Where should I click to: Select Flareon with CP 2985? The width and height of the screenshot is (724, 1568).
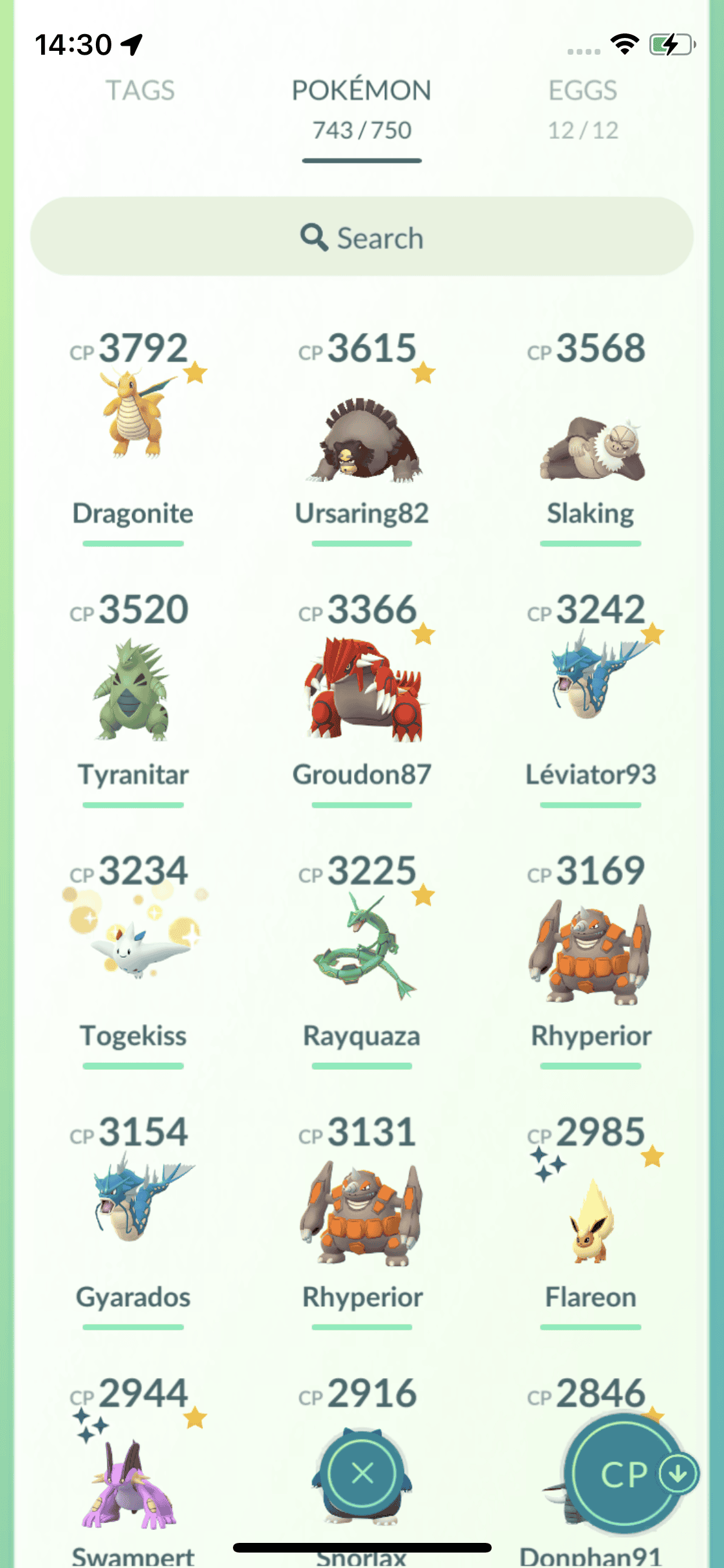point(590,1217)
